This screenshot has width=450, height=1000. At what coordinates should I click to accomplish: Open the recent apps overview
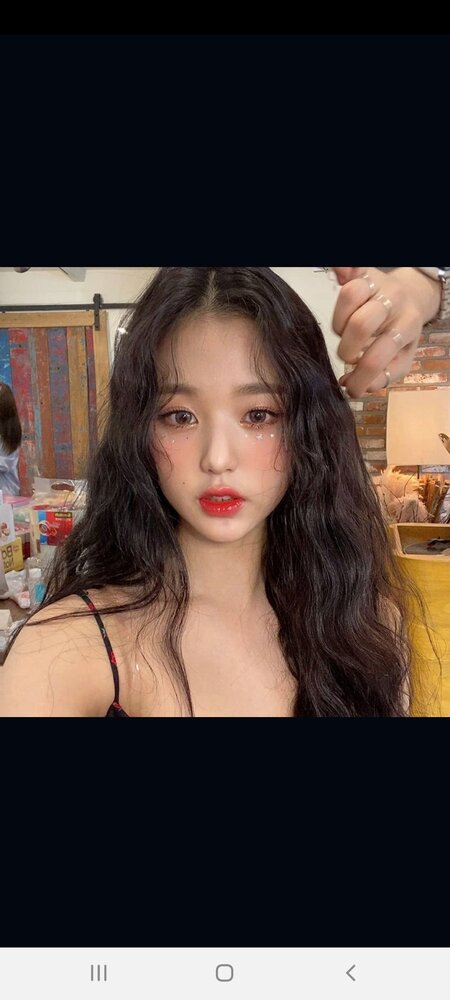coord(99,973)
